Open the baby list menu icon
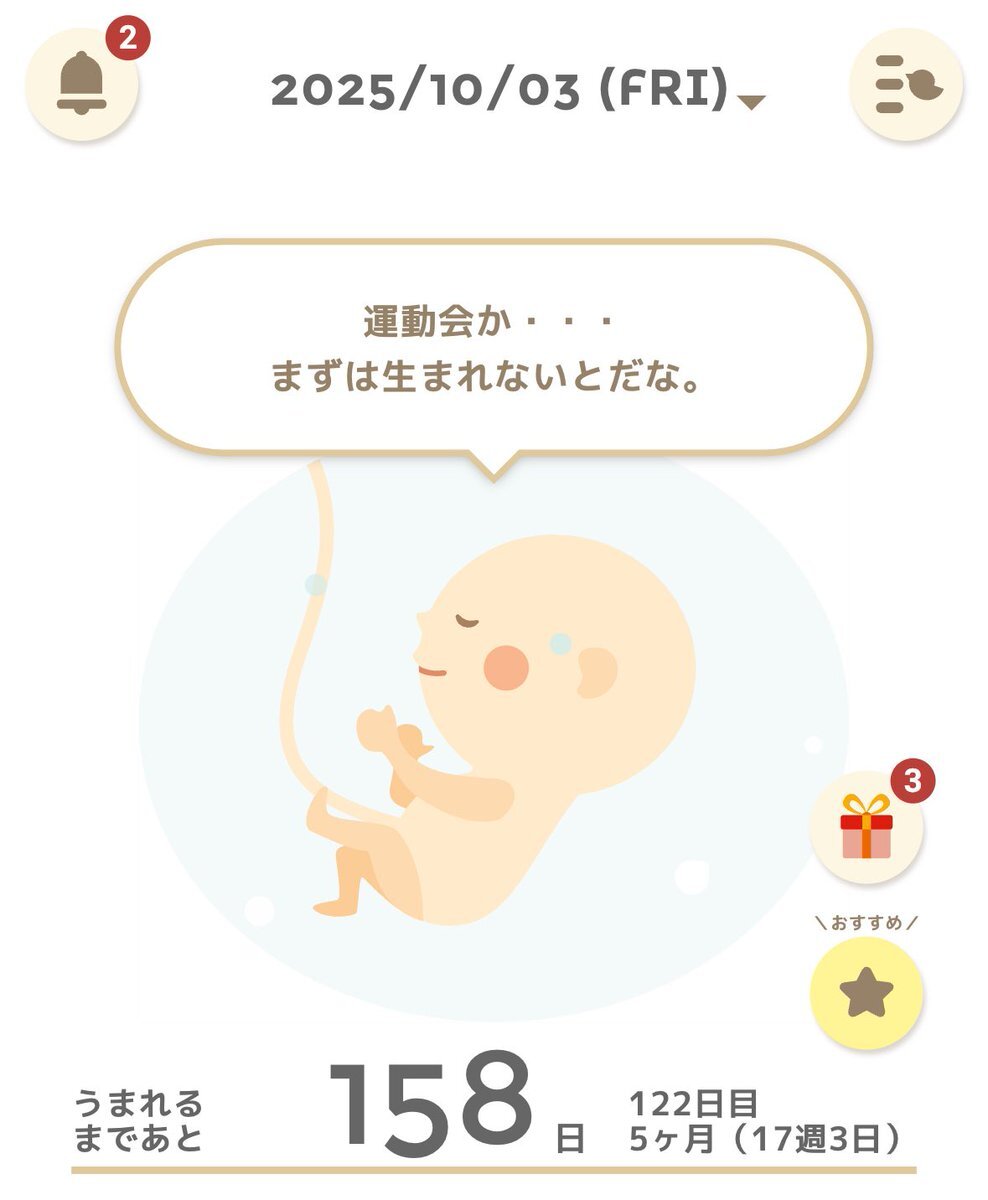 [905, 84]
